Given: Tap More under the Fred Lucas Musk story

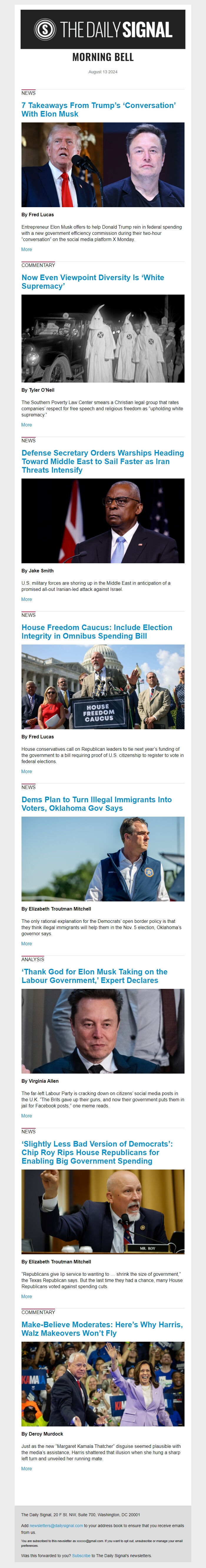Looking at the screenshot, I should (x=27, y=250).
